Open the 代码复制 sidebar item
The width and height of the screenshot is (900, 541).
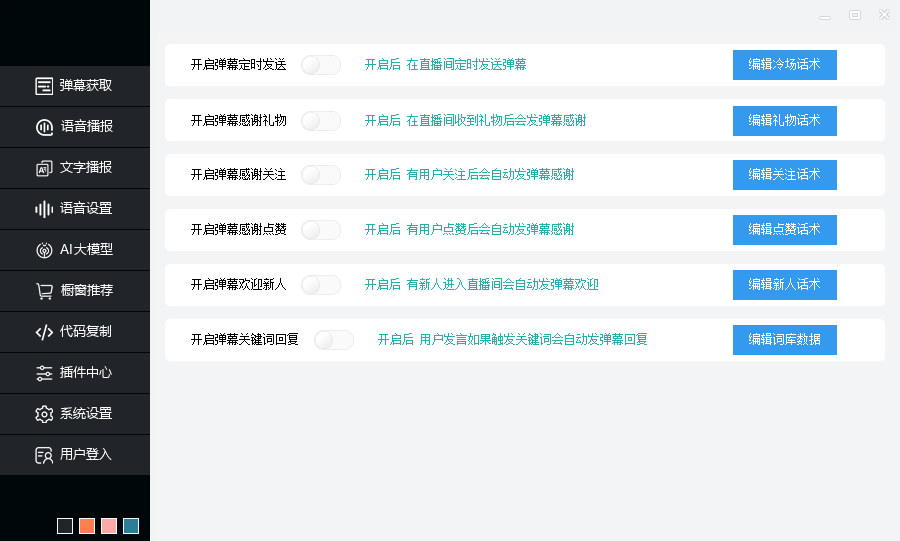pyautogui.click(x=75, y=332)
